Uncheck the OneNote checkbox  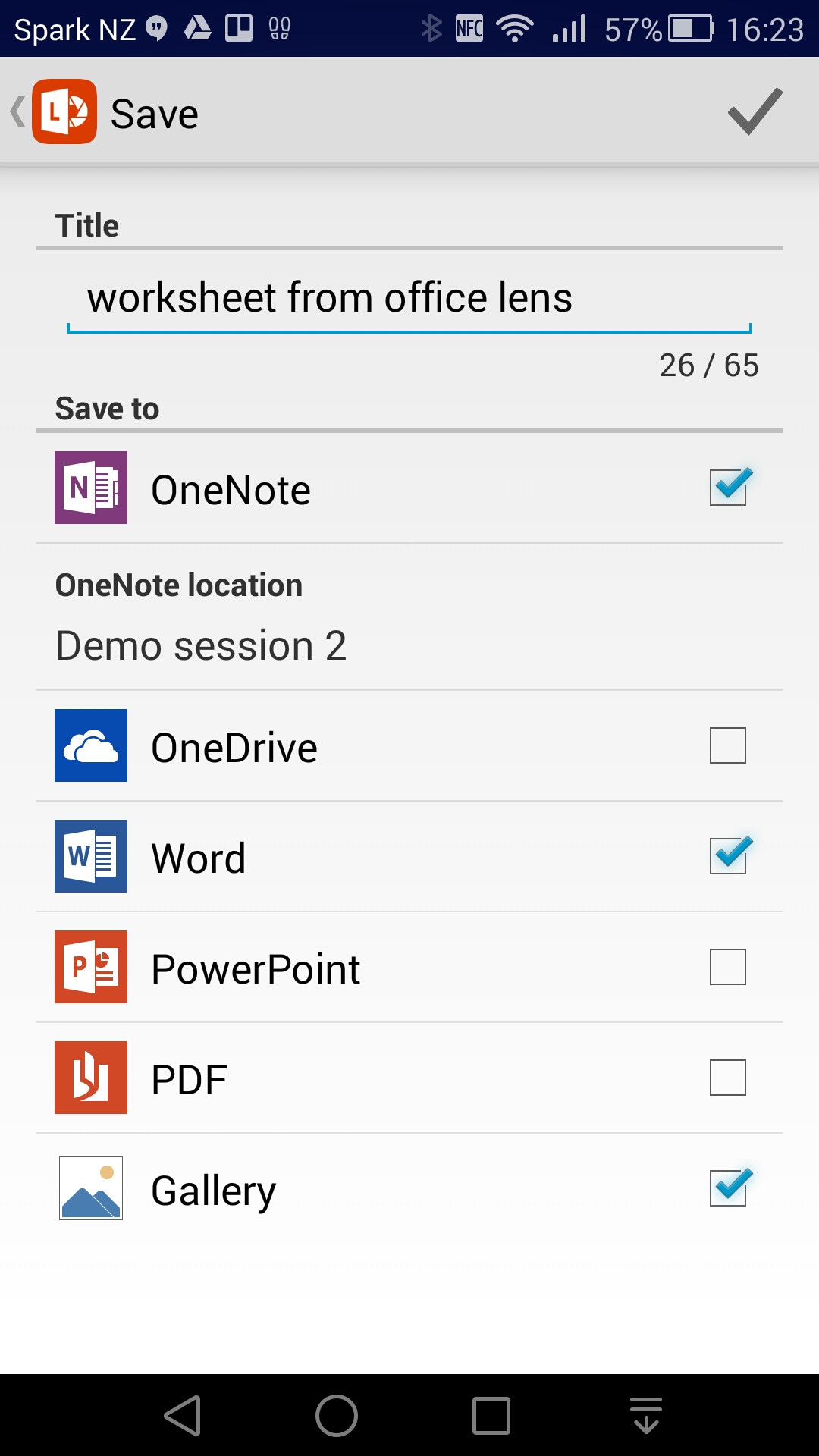pos(730,487)
